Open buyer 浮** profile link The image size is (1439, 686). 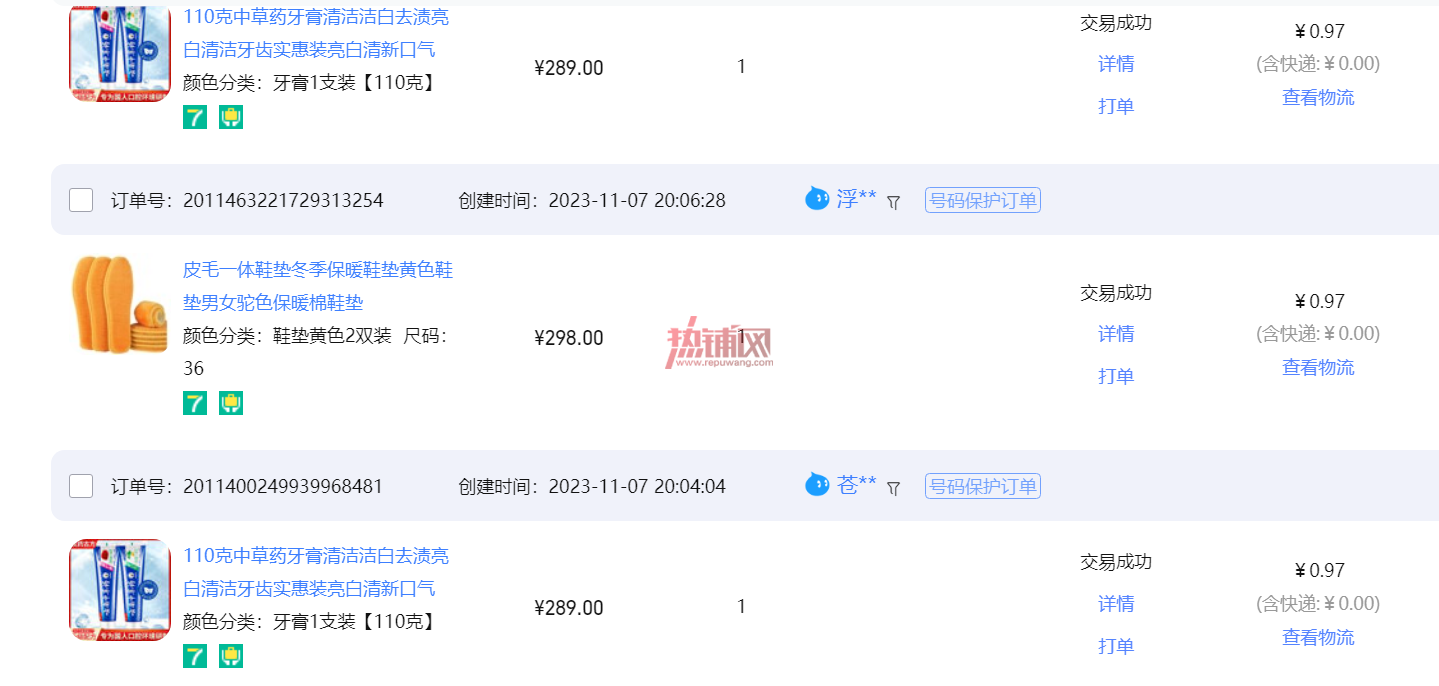[x=856, y=199]
